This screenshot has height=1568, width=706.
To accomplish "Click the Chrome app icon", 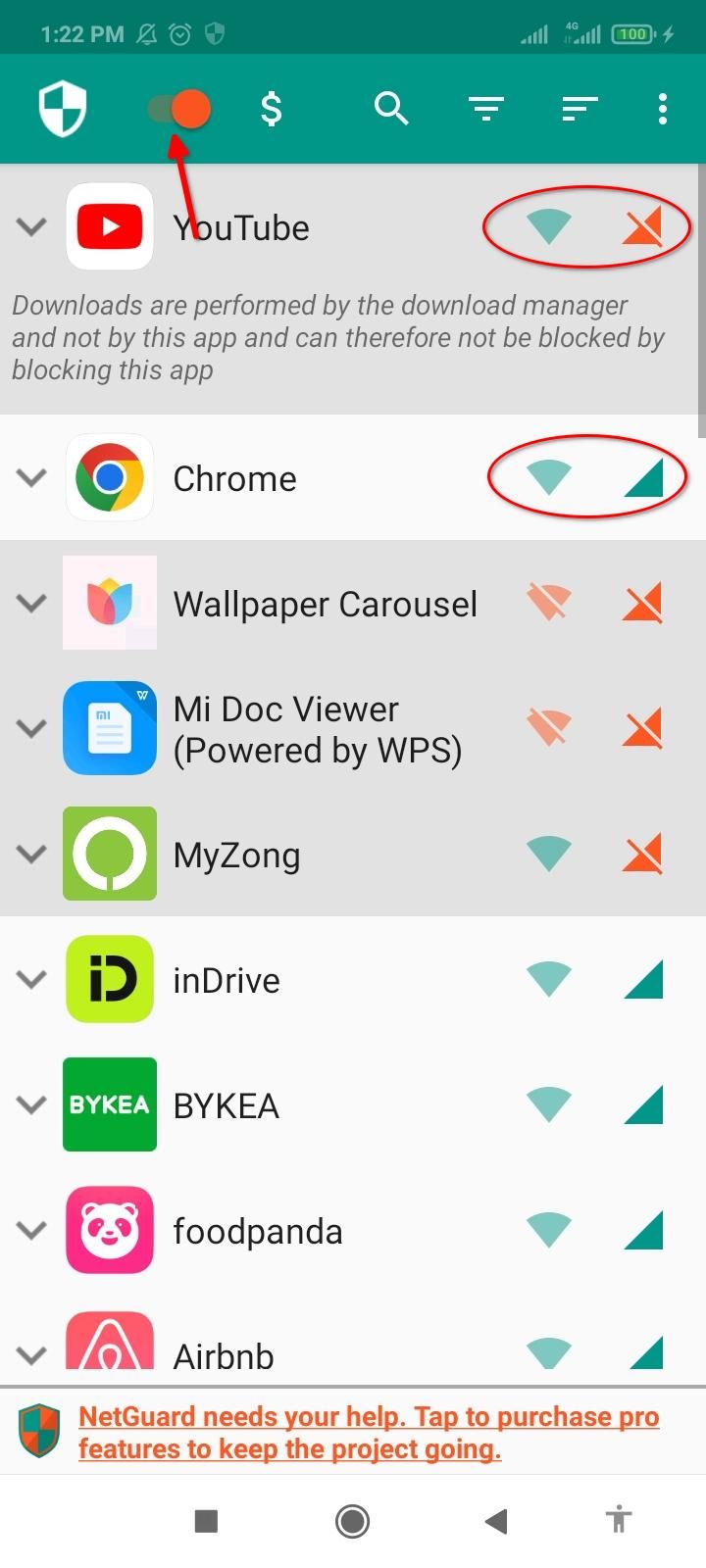I will [109, 477].
